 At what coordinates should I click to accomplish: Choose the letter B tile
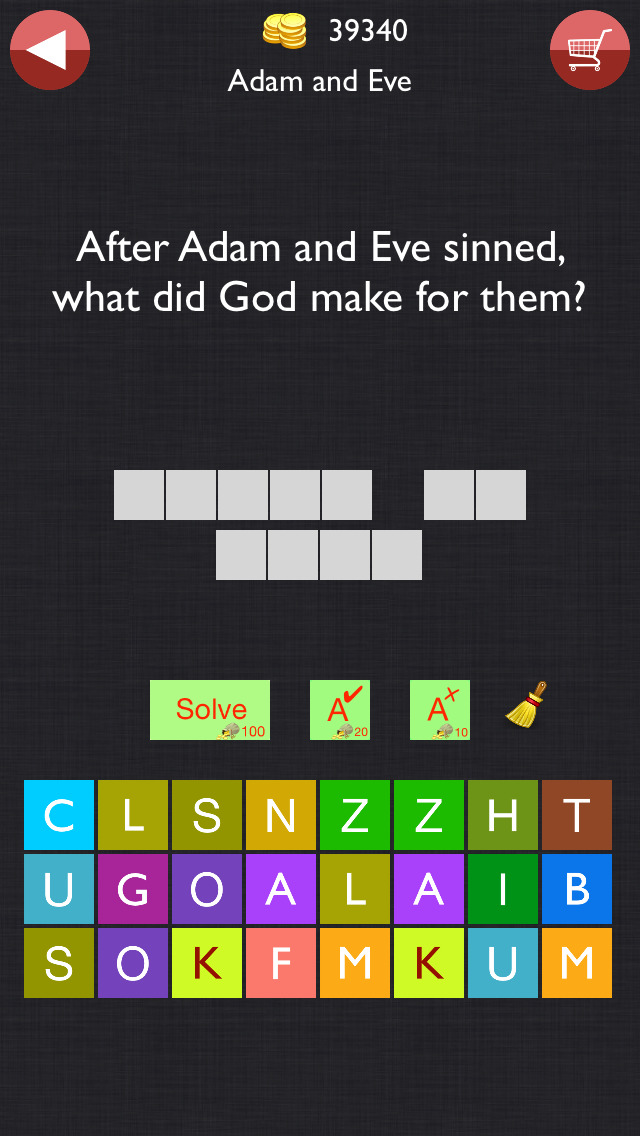576,889
